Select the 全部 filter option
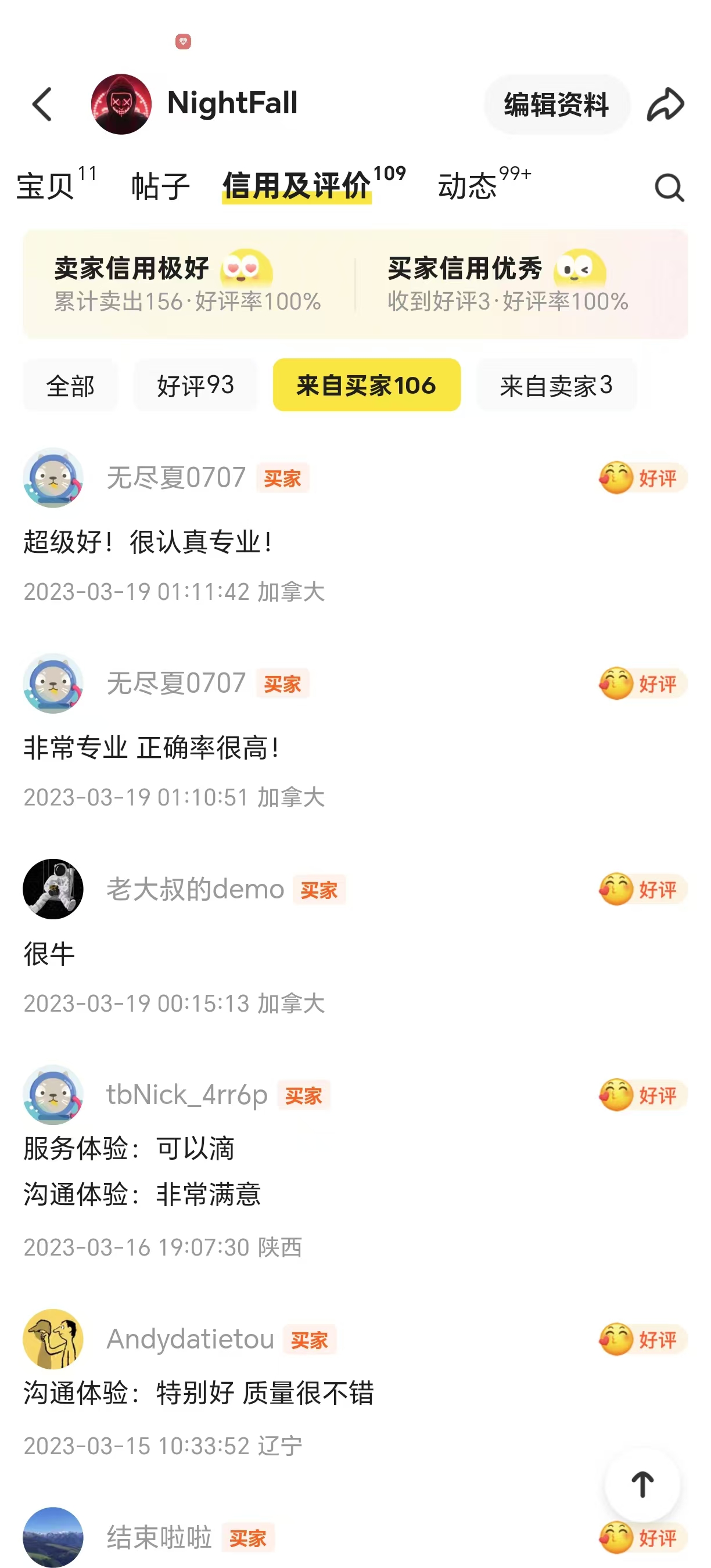This screenshot has width=711, height=1568. [70, 384]
